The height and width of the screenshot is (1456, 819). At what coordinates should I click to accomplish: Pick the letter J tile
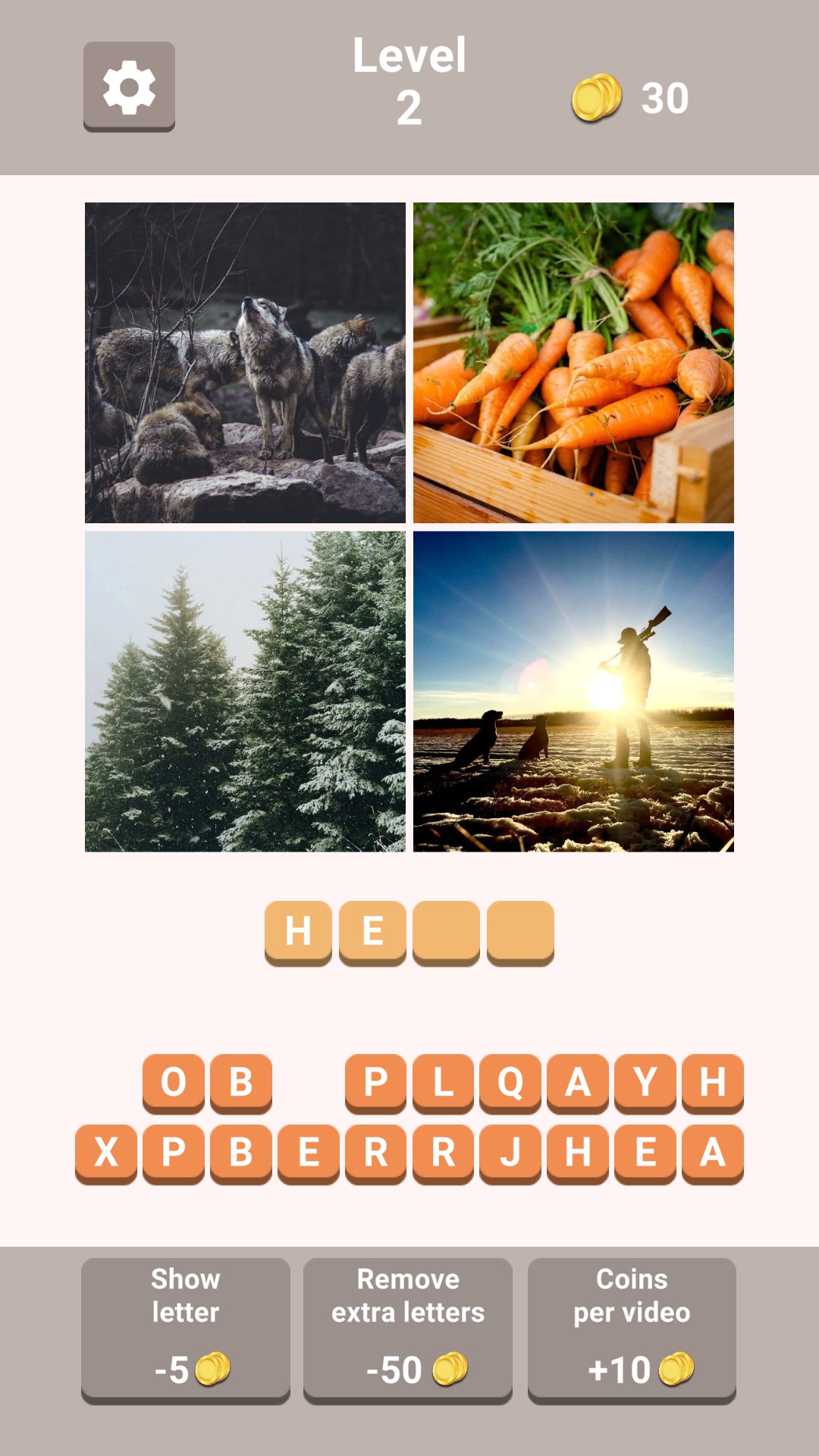click(x=510, y=1153)
